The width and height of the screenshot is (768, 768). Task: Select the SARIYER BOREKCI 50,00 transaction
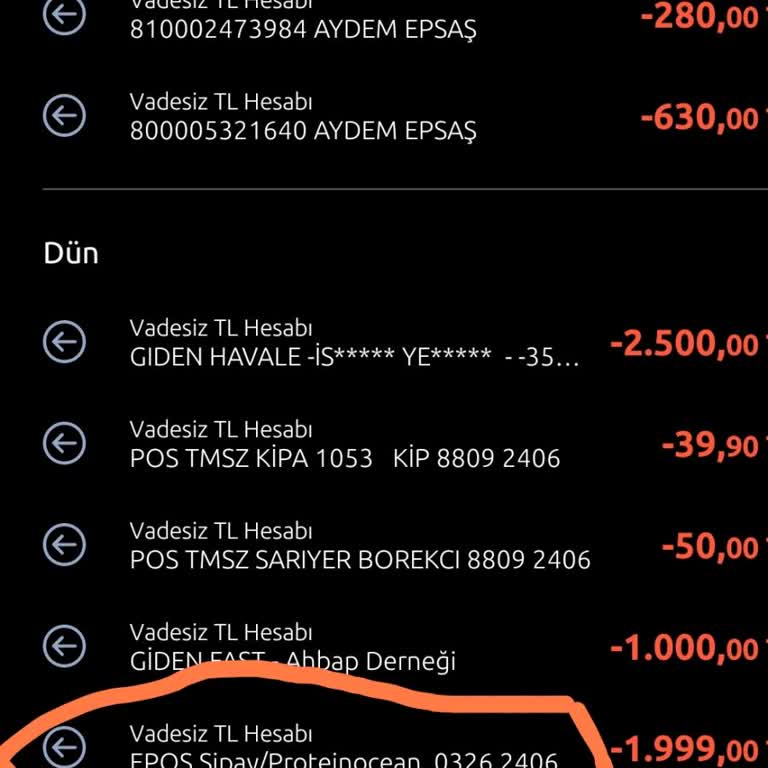pos(360,546)
